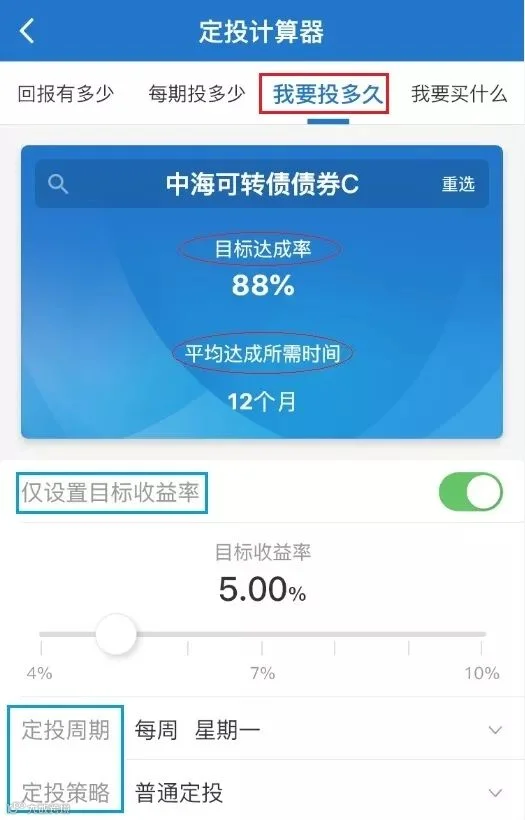Open the 我要买什么 tab

click(459, 94)
